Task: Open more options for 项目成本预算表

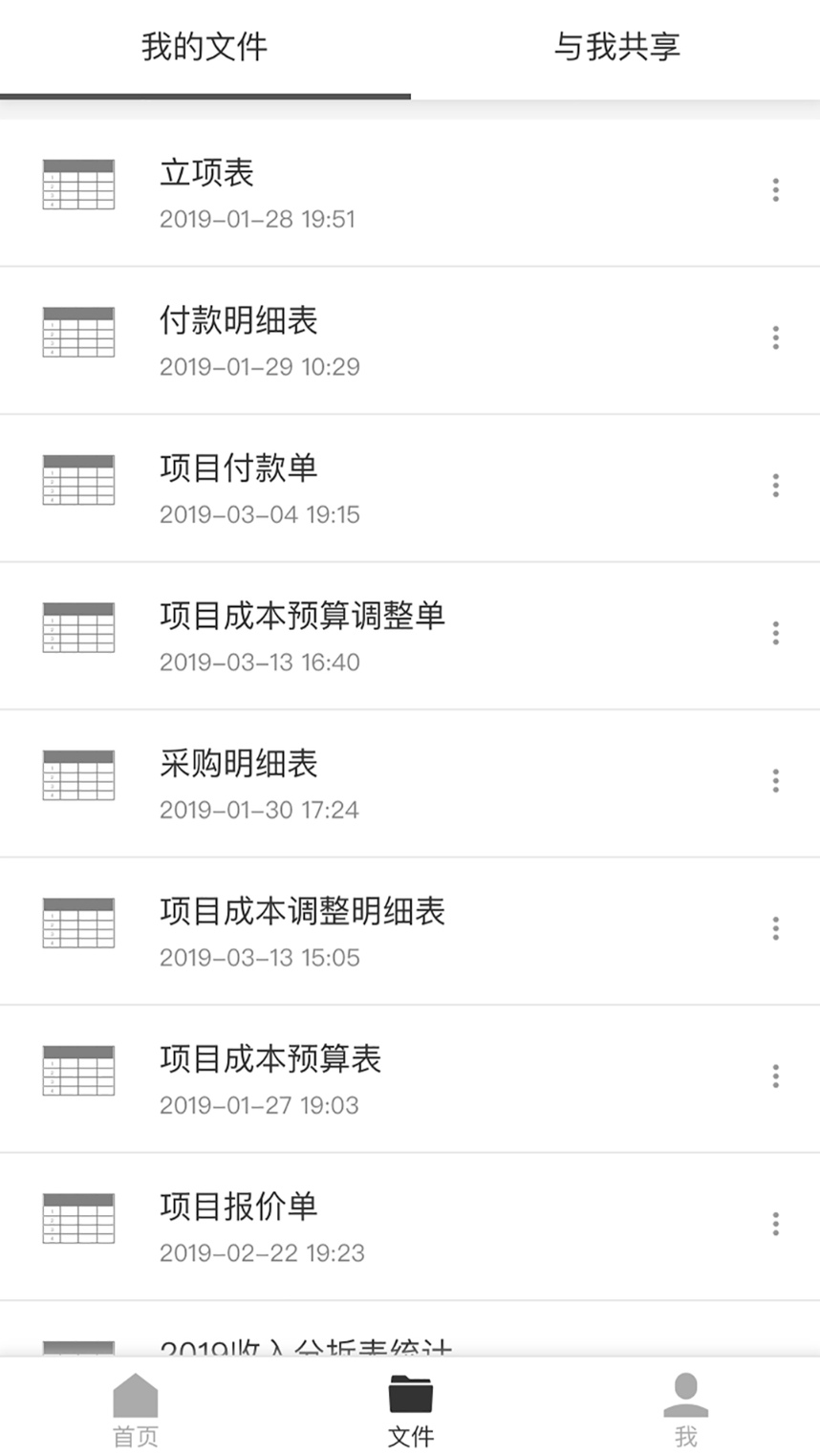Action: click(775, 1076)
